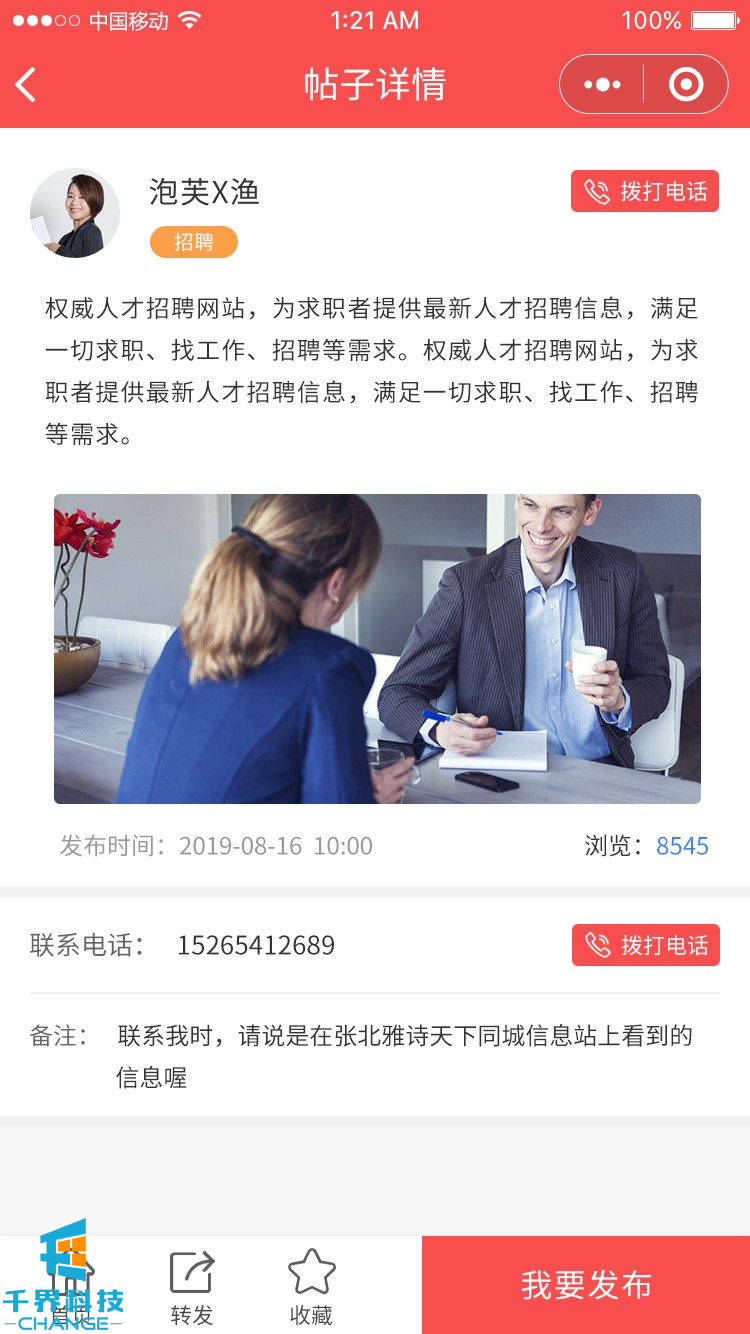Close the mini program with the circle icon
Viewport: 750px width, 1334px height.
pos(686,85)
